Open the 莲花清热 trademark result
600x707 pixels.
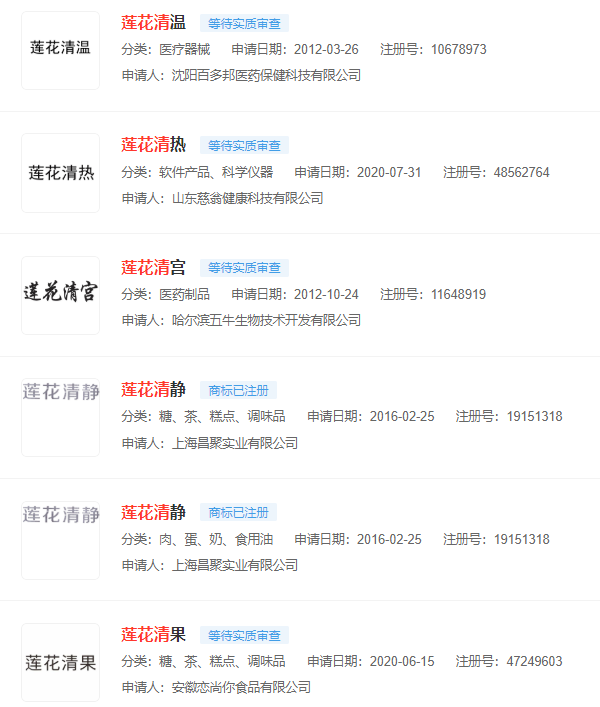(x=153, y=145)
